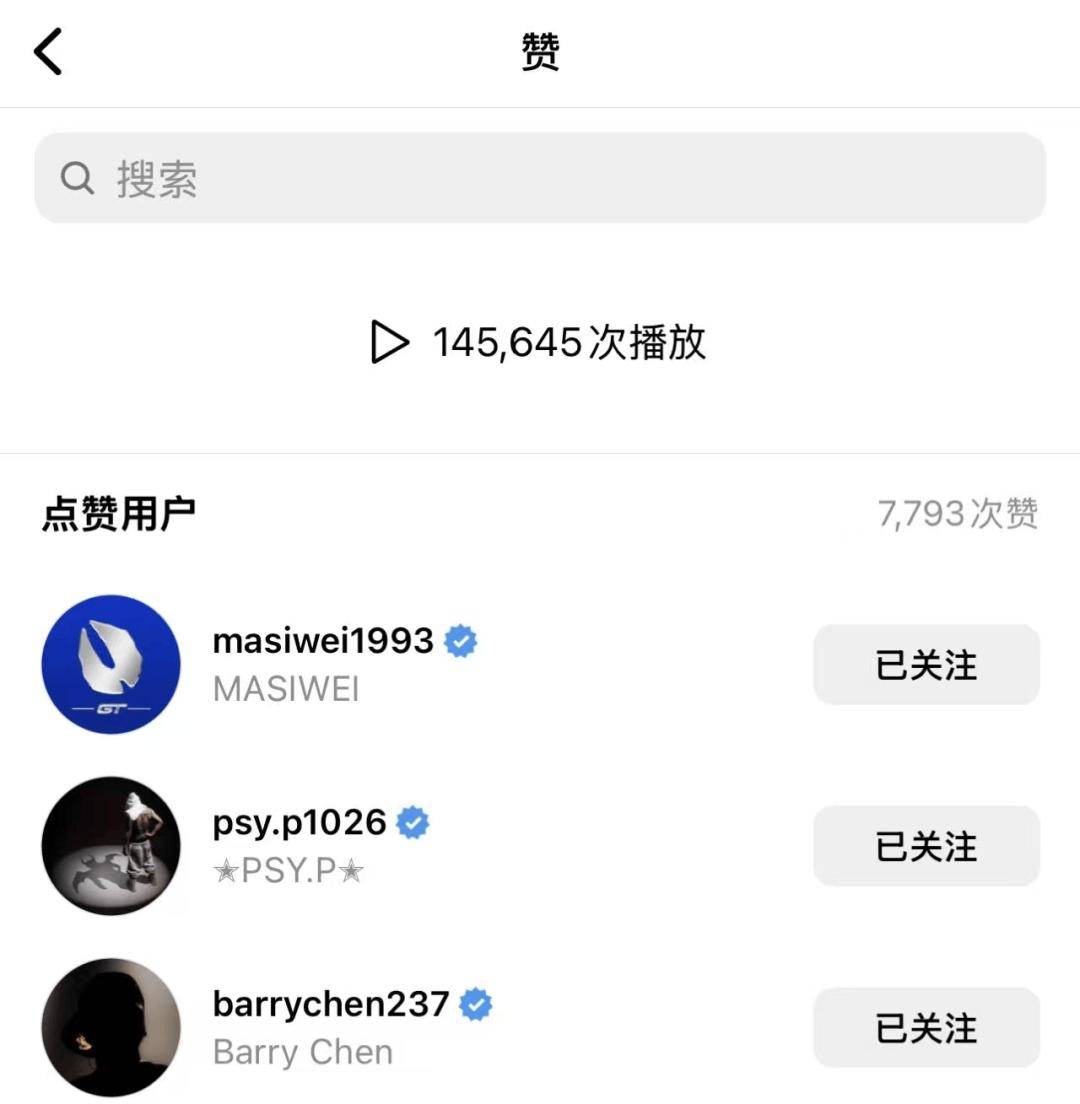The image size is (1080, 1104).
Task: Unfollow barrychen237 via 已关注 button
Action: coord(926,1027)
